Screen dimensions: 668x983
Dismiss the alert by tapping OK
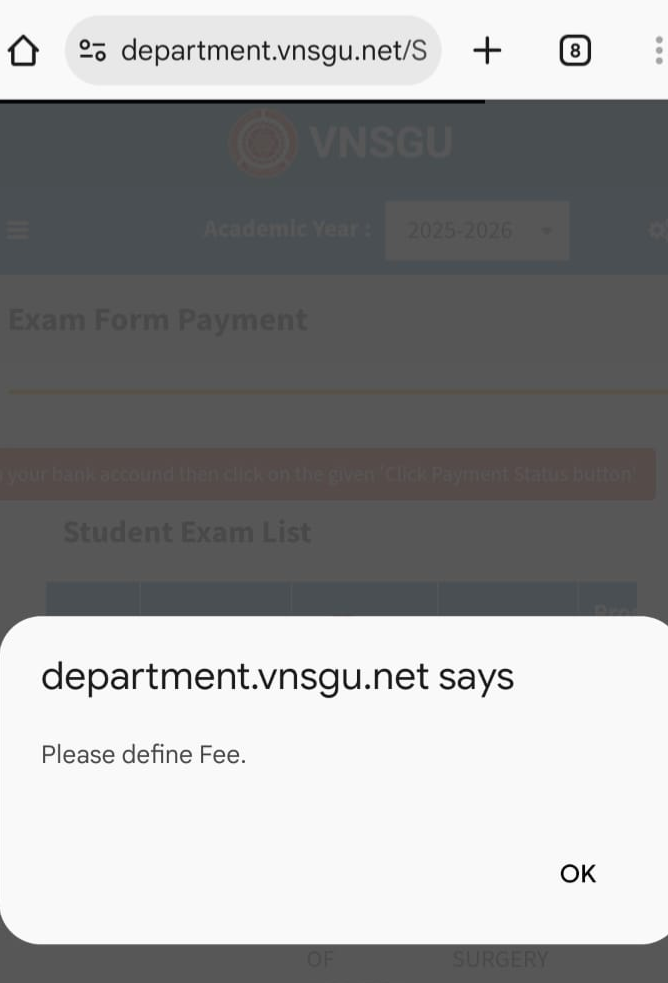577,873
